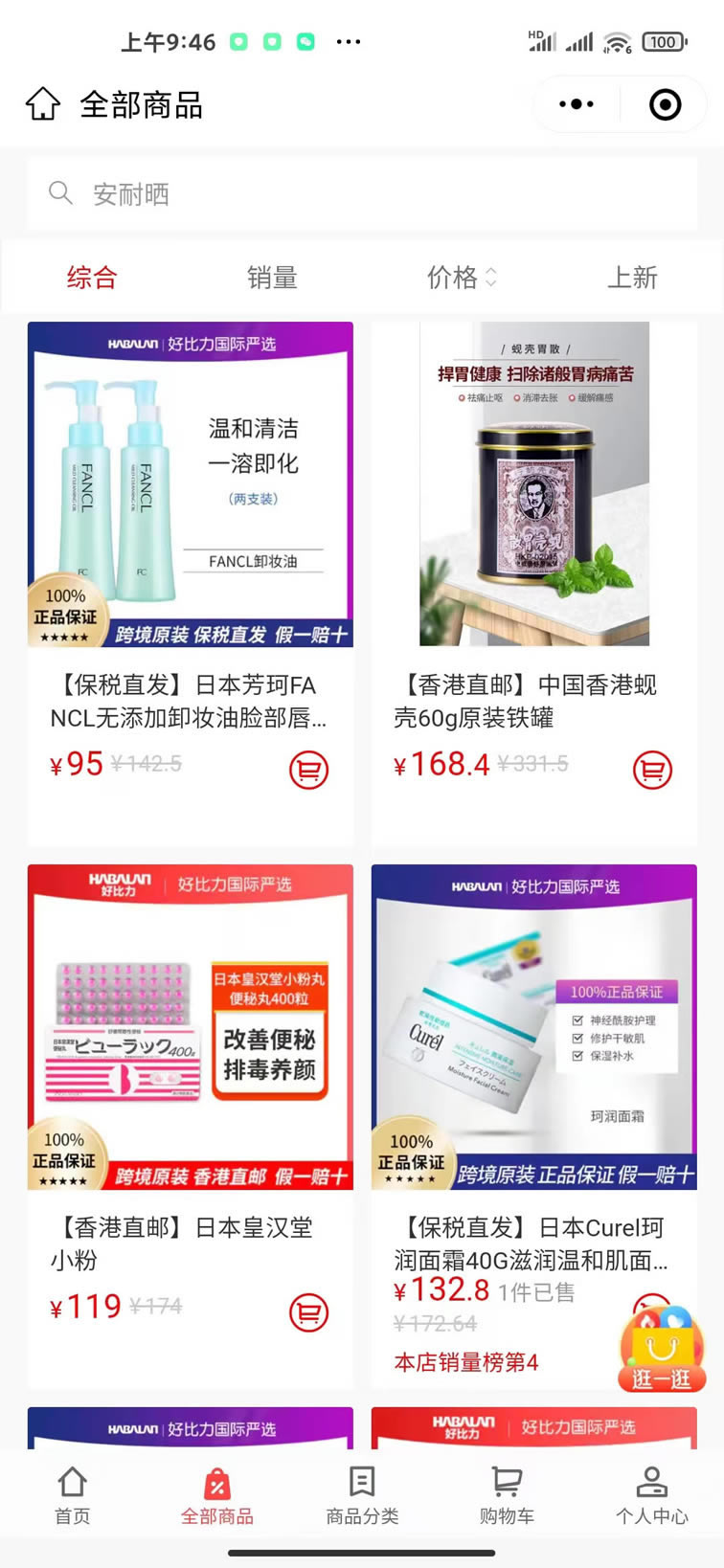Screen dimensions: 724x1568
Task: Add FANCL卸妆油 to the cart
Action: (x=308, y=770)
